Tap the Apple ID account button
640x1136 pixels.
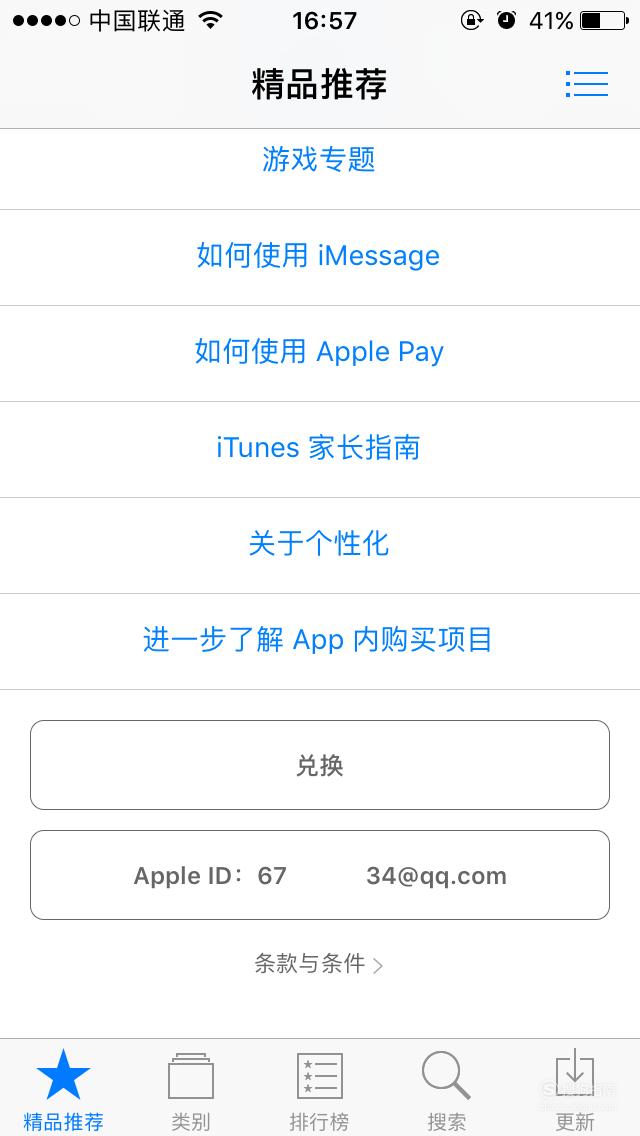click(320, 875)
